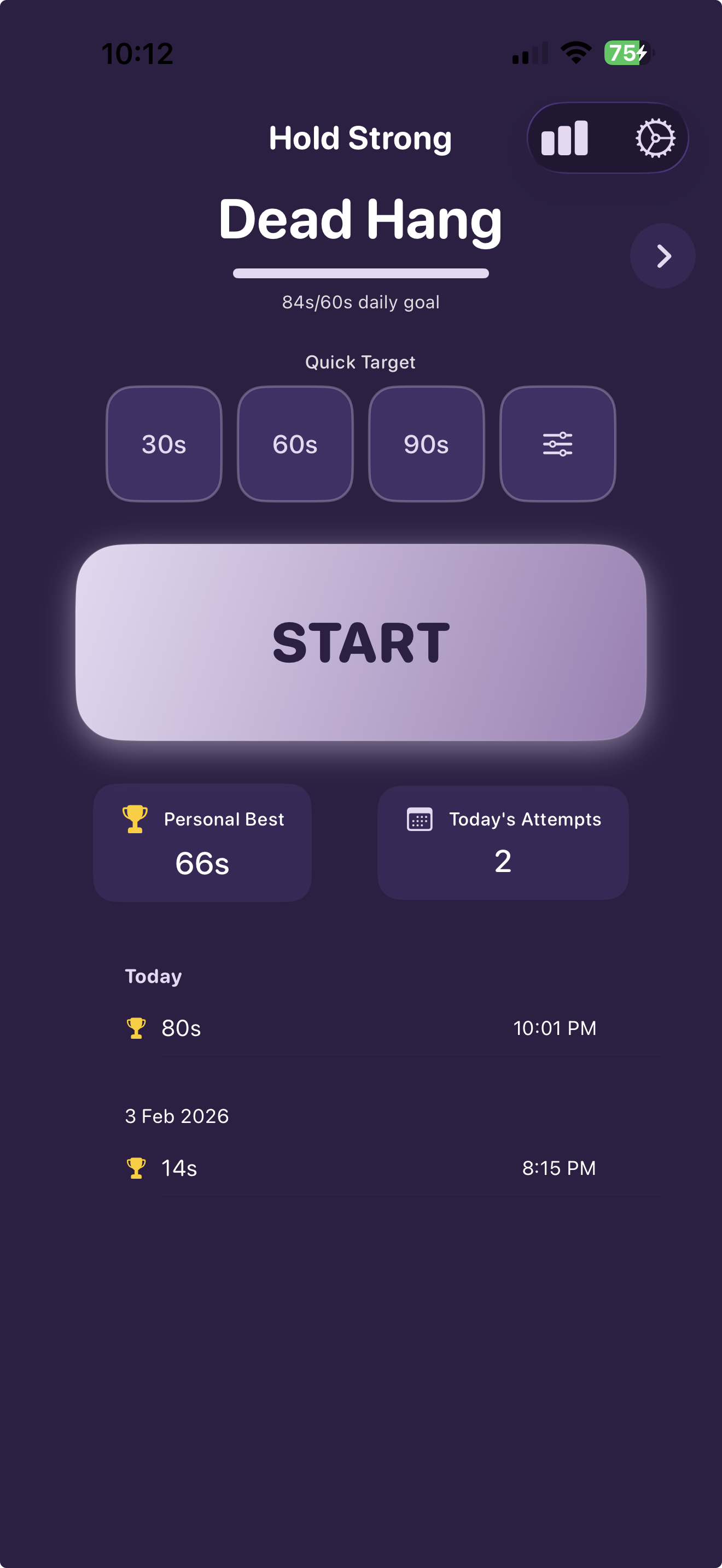Click the 84s/60s daily goal text

360,302
